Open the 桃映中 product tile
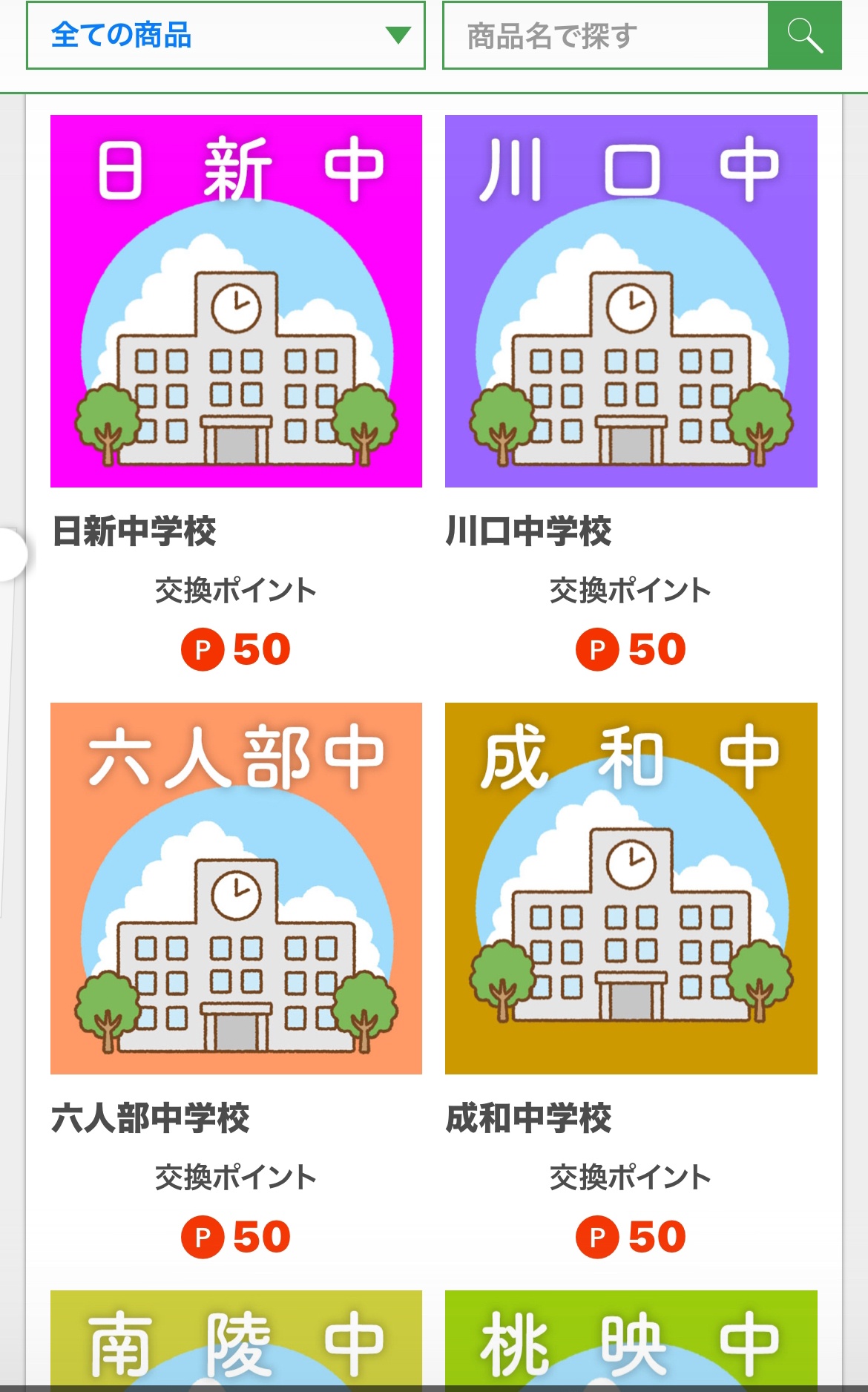Image resolution: width=868 pixels, height=1392 pixels. coord(631,1340)
